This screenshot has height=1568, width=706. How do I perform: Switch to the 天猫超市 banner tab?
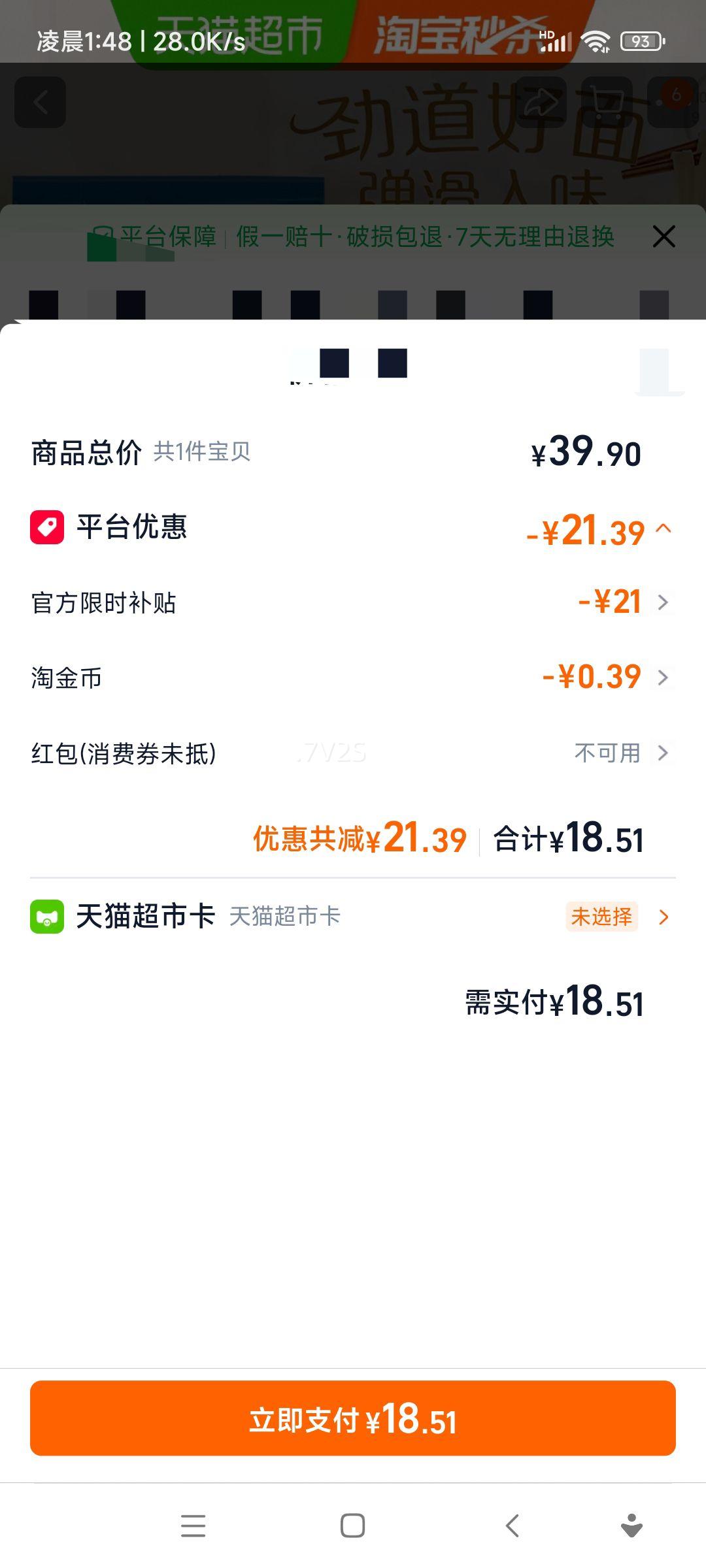coord(242,31)
